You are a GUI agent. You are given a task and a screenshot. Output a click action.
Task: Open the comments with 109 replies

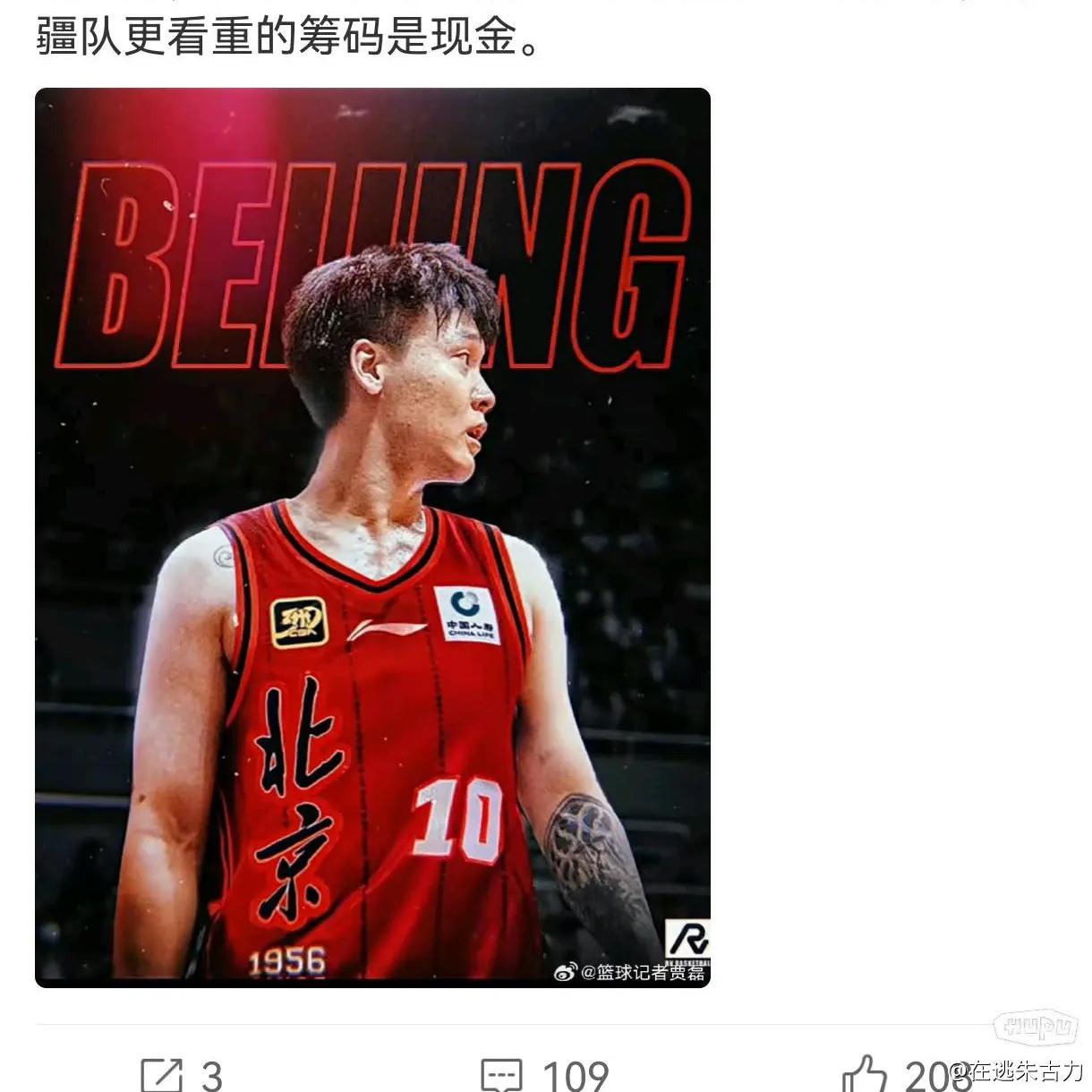tap(501, 1074)
